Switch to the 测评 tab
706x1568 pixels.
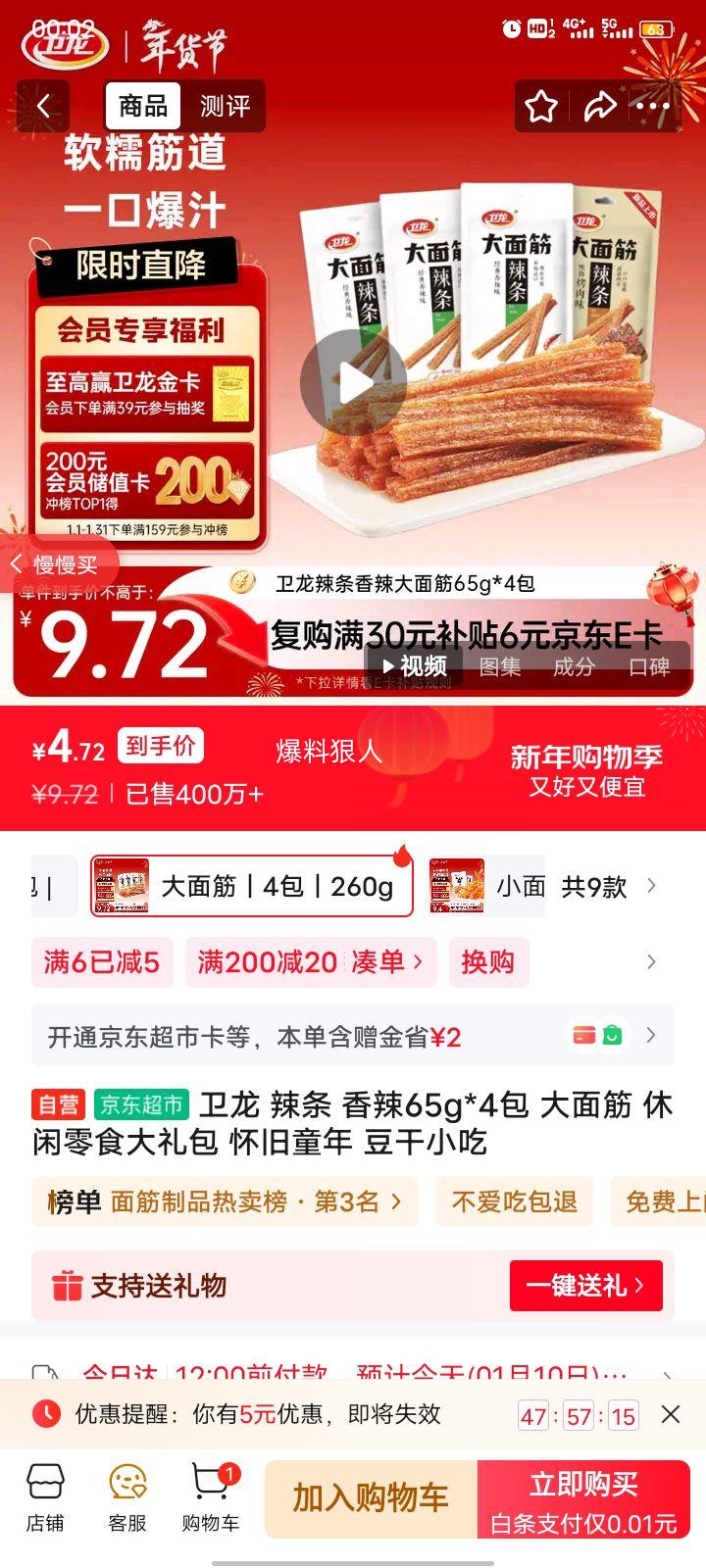[x=227, y=106]
